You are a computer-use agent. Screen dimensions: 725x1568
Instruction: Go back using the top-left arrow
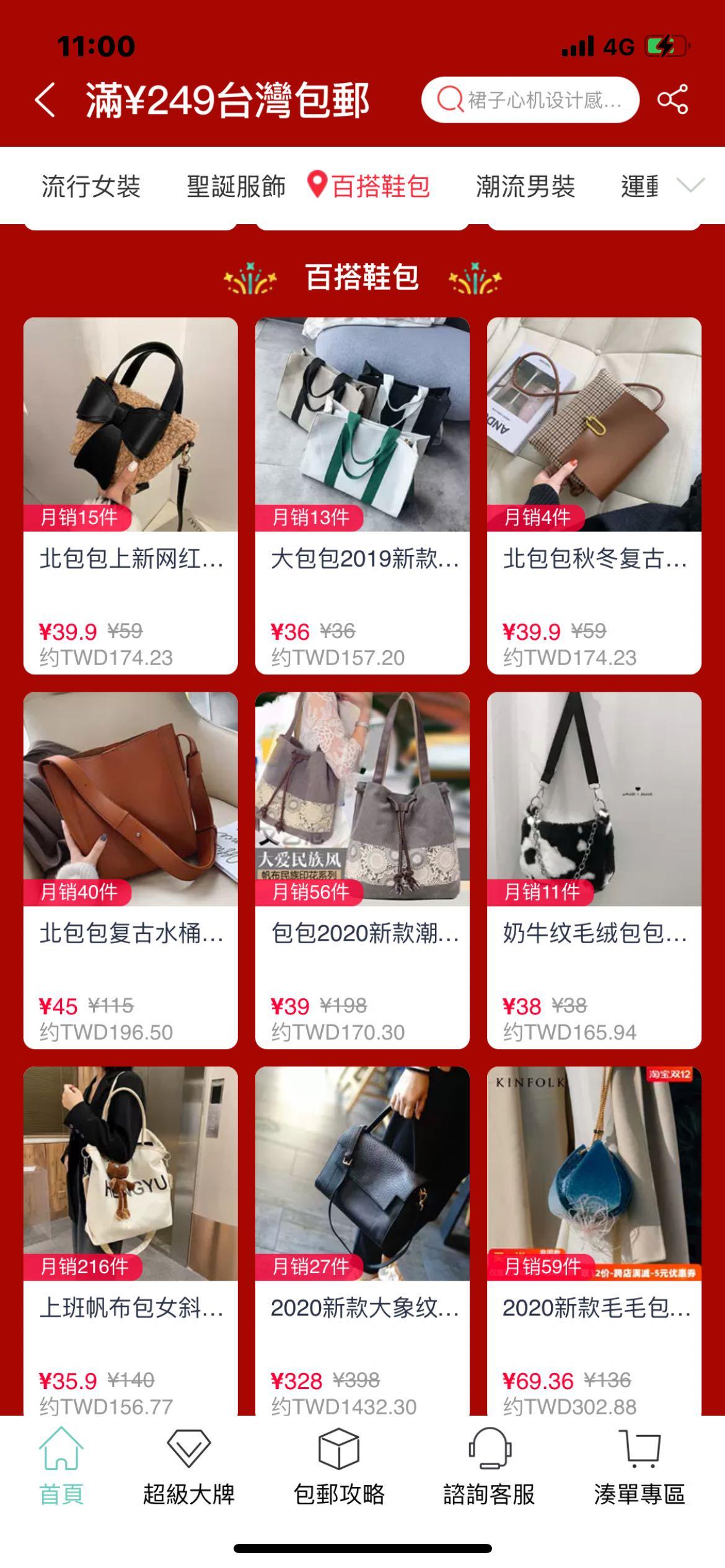pos(45,100)
